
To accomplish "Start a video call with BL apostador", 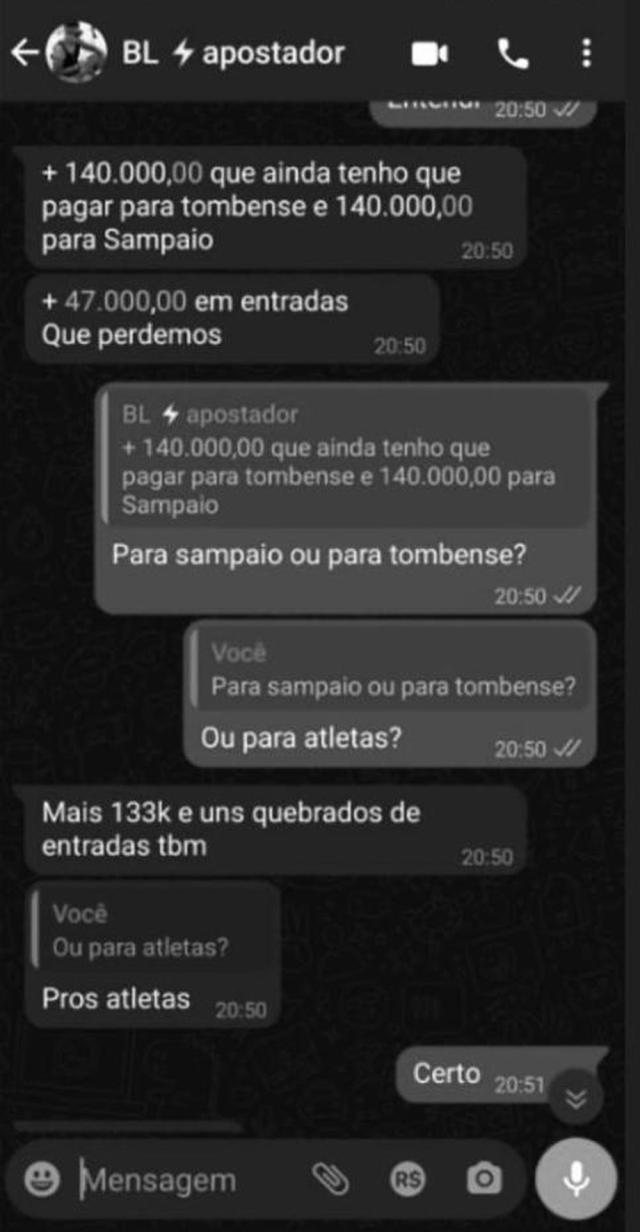I will click(x=430, y=53).
